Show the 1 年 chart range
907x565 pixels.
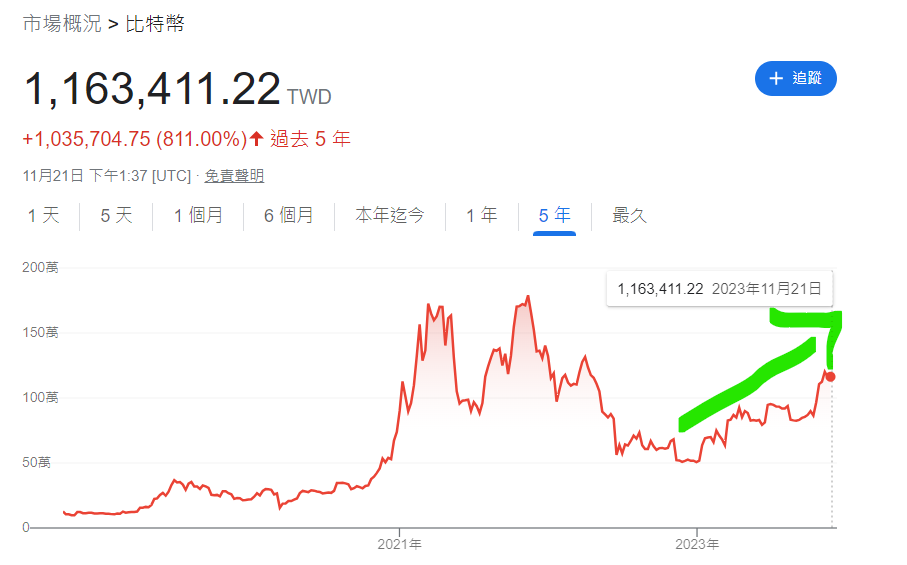pyautogui.click(x=481, y=215)
